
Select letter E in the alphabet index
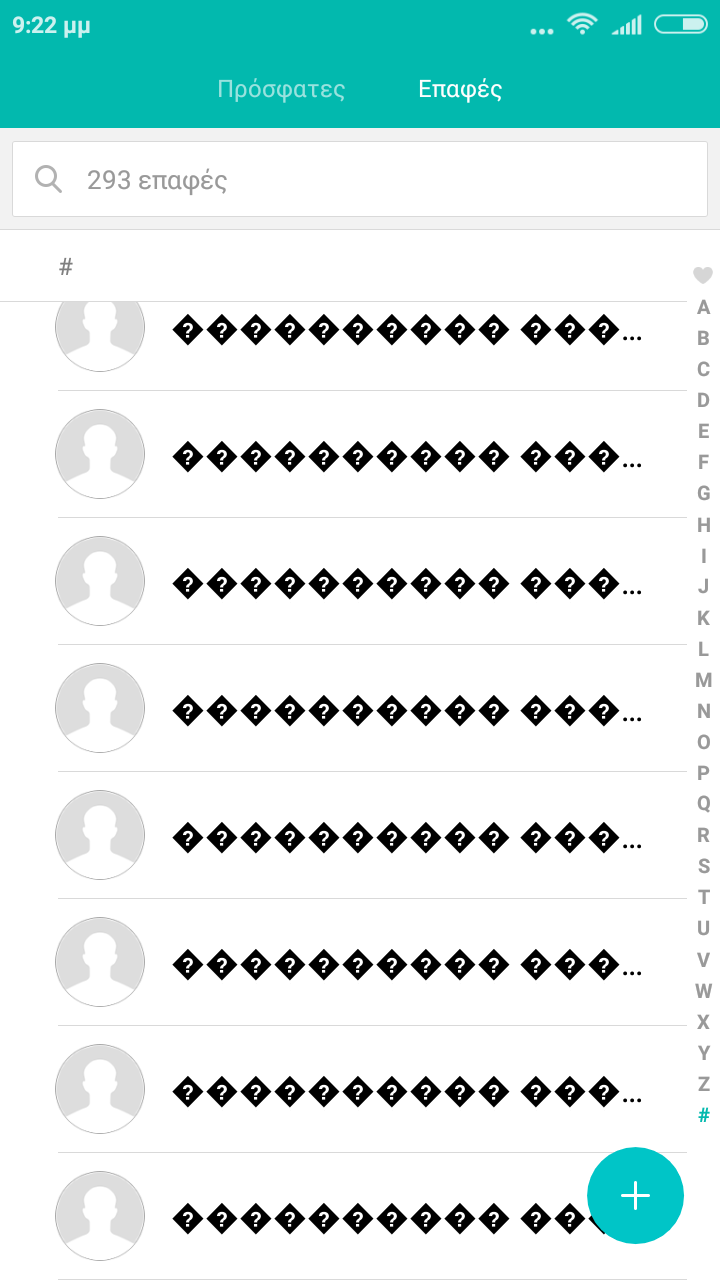tap(703, 431)
